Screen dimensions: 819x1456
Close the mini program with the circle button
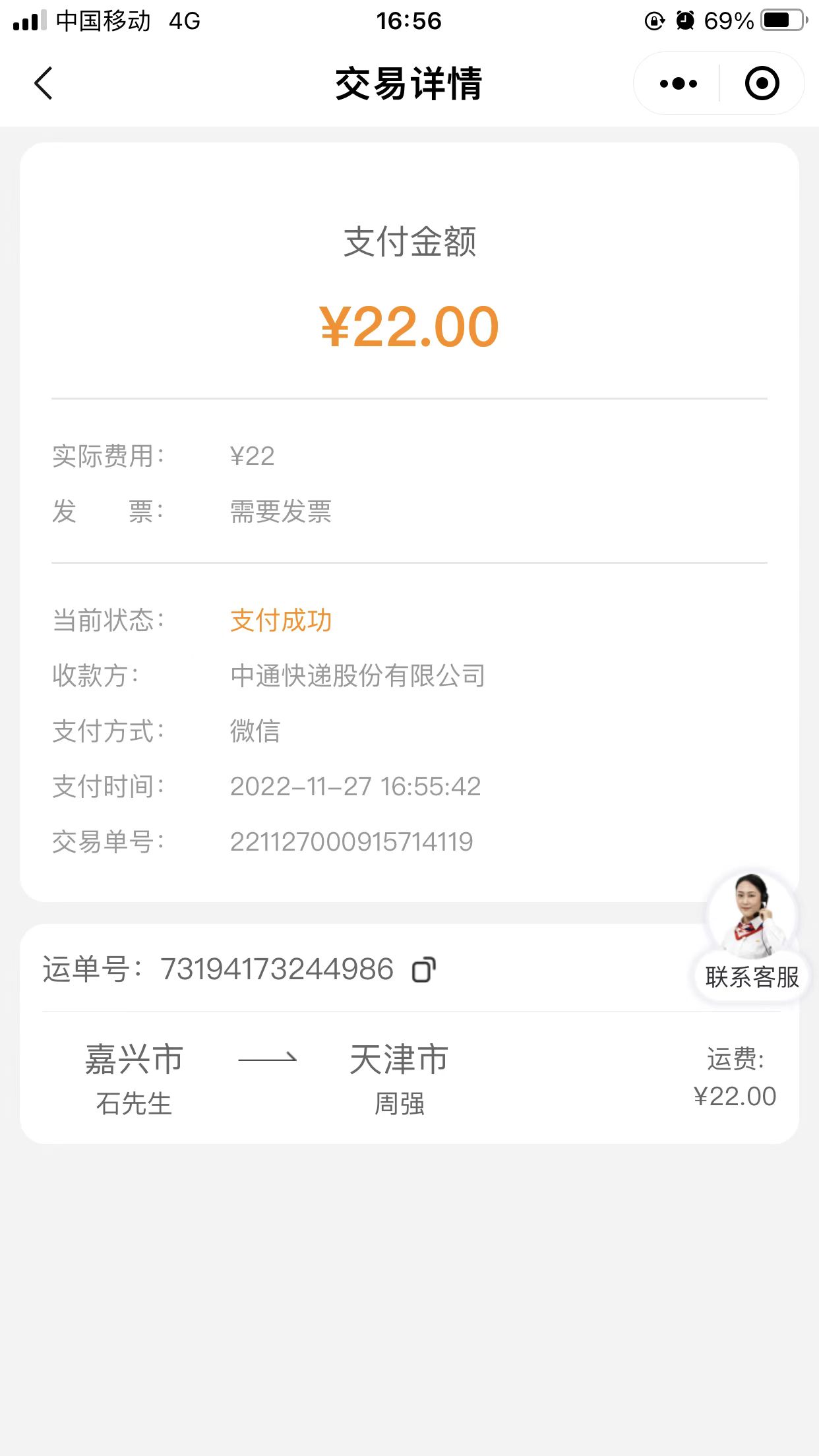coord(762,84)
